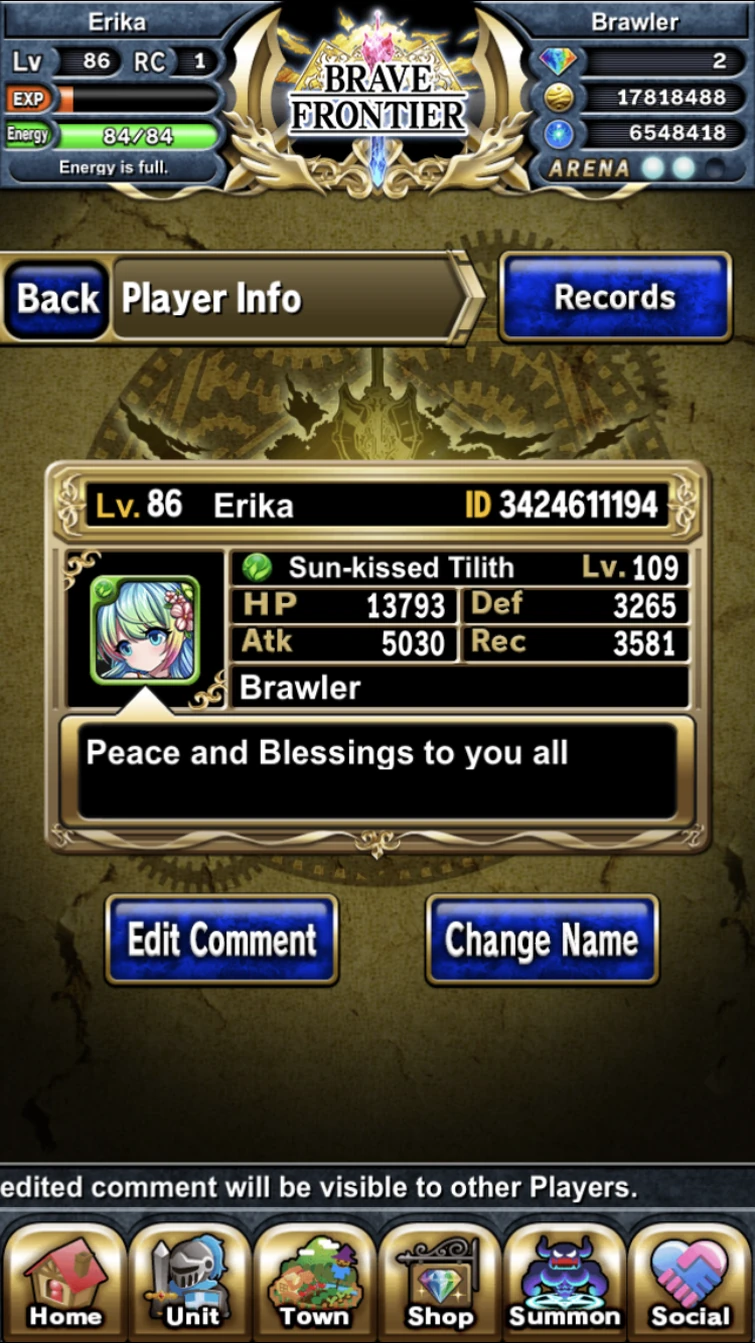Switch to the Unit tab
The height and width of the screenshot is (1343, 755).
pyautogui.click(x=190, y=1280)
